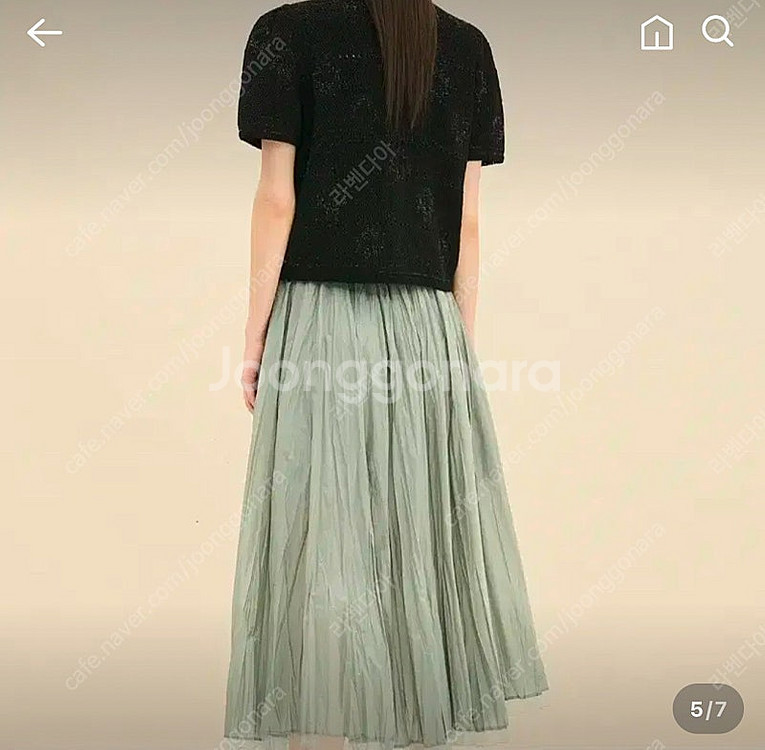Open the home icon
The width and height of the screenshot is (765, 750).
[656, 33]
